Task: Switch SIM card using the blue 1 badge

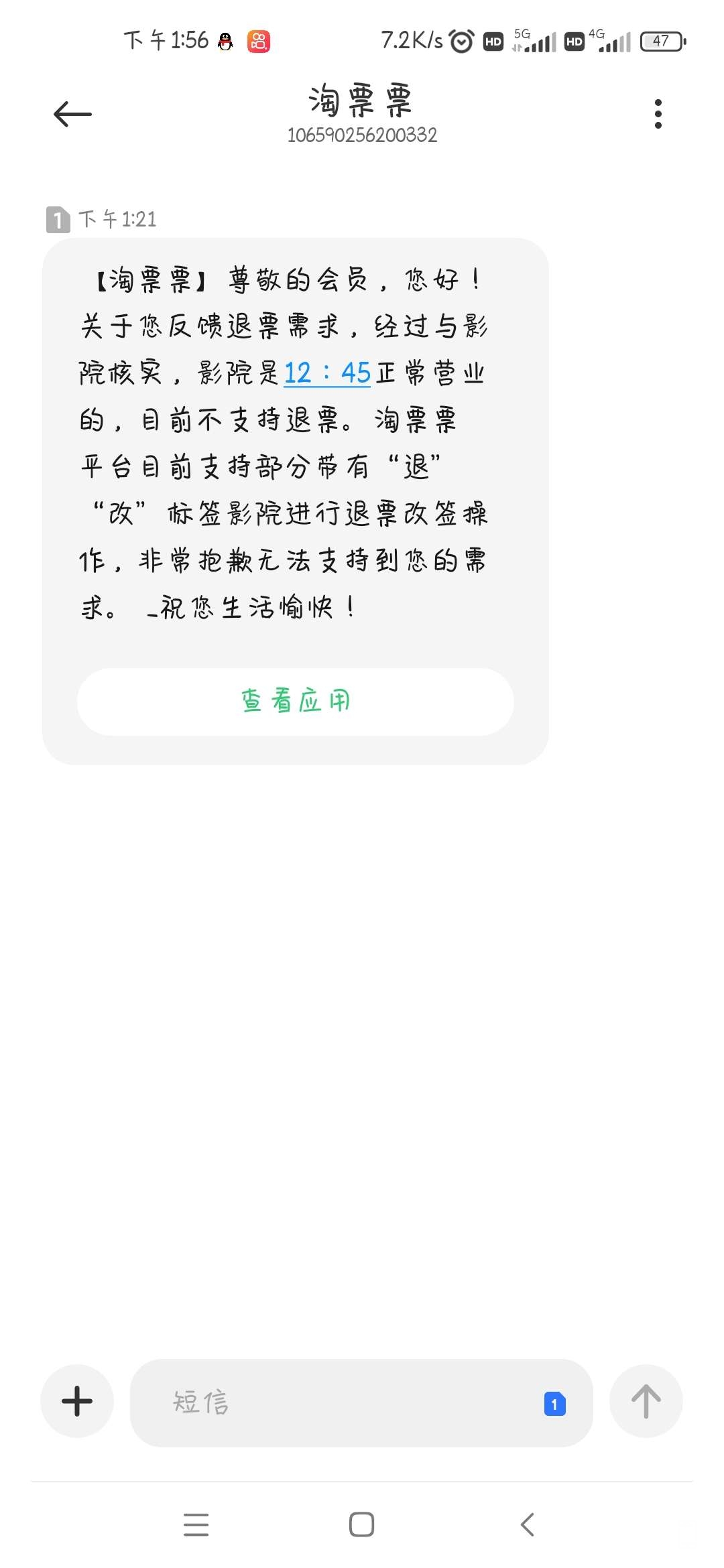Action: pyautogui.click(x=554, y=1404)
